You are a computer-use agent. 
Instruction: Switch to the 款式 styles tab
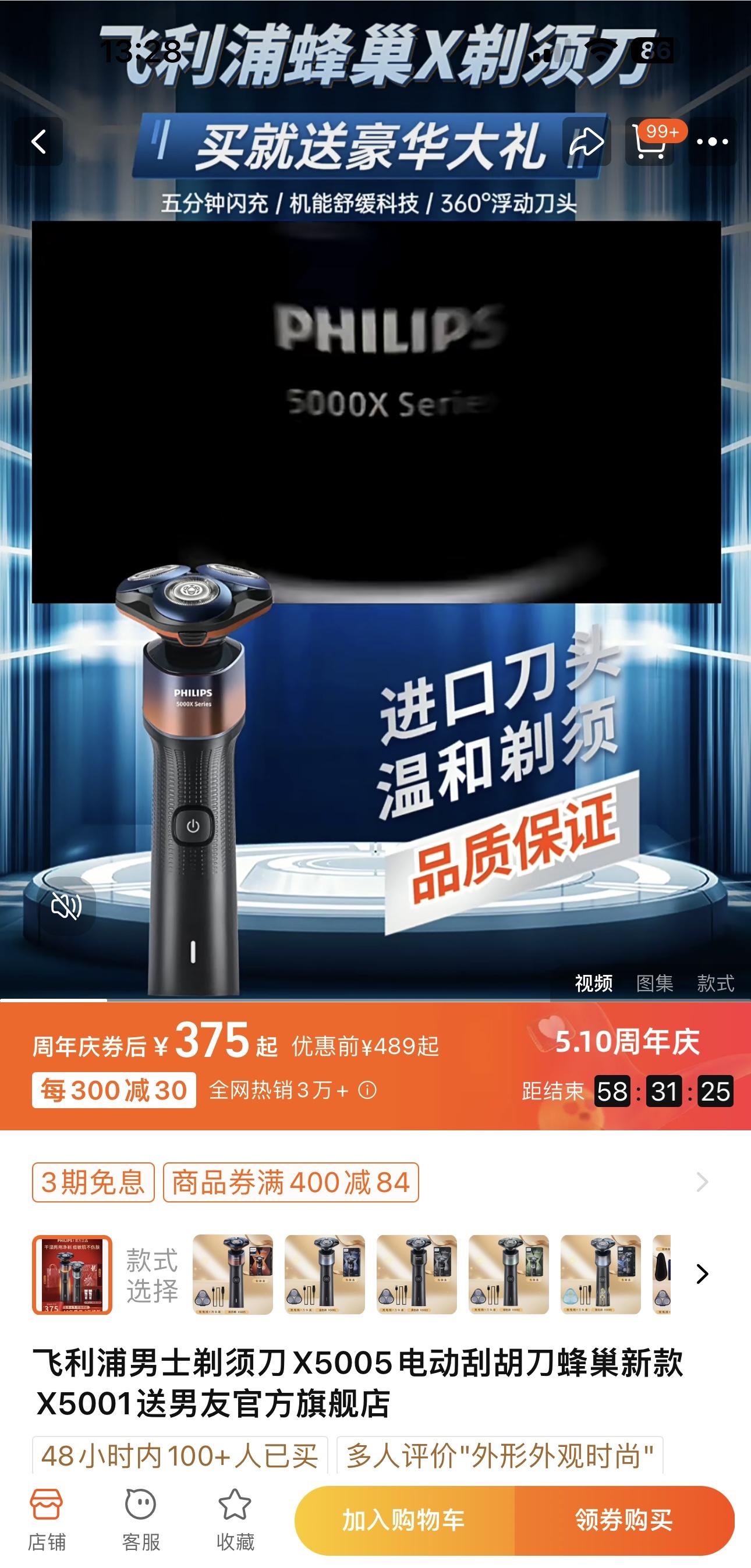tap(715, 983)
